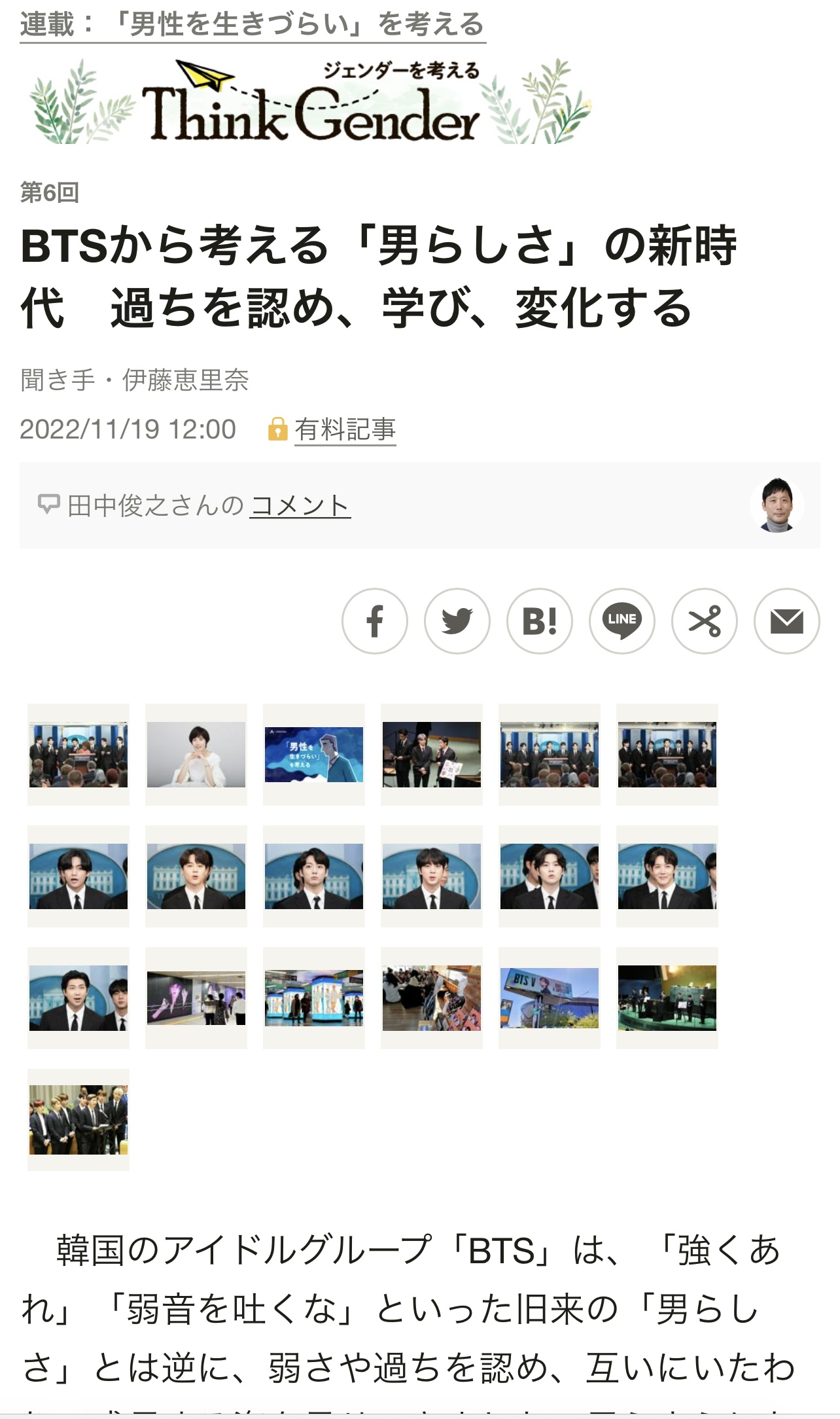Share the article on Facebook
Screen dimensions: 840x1419
click(x=375, y=621)
